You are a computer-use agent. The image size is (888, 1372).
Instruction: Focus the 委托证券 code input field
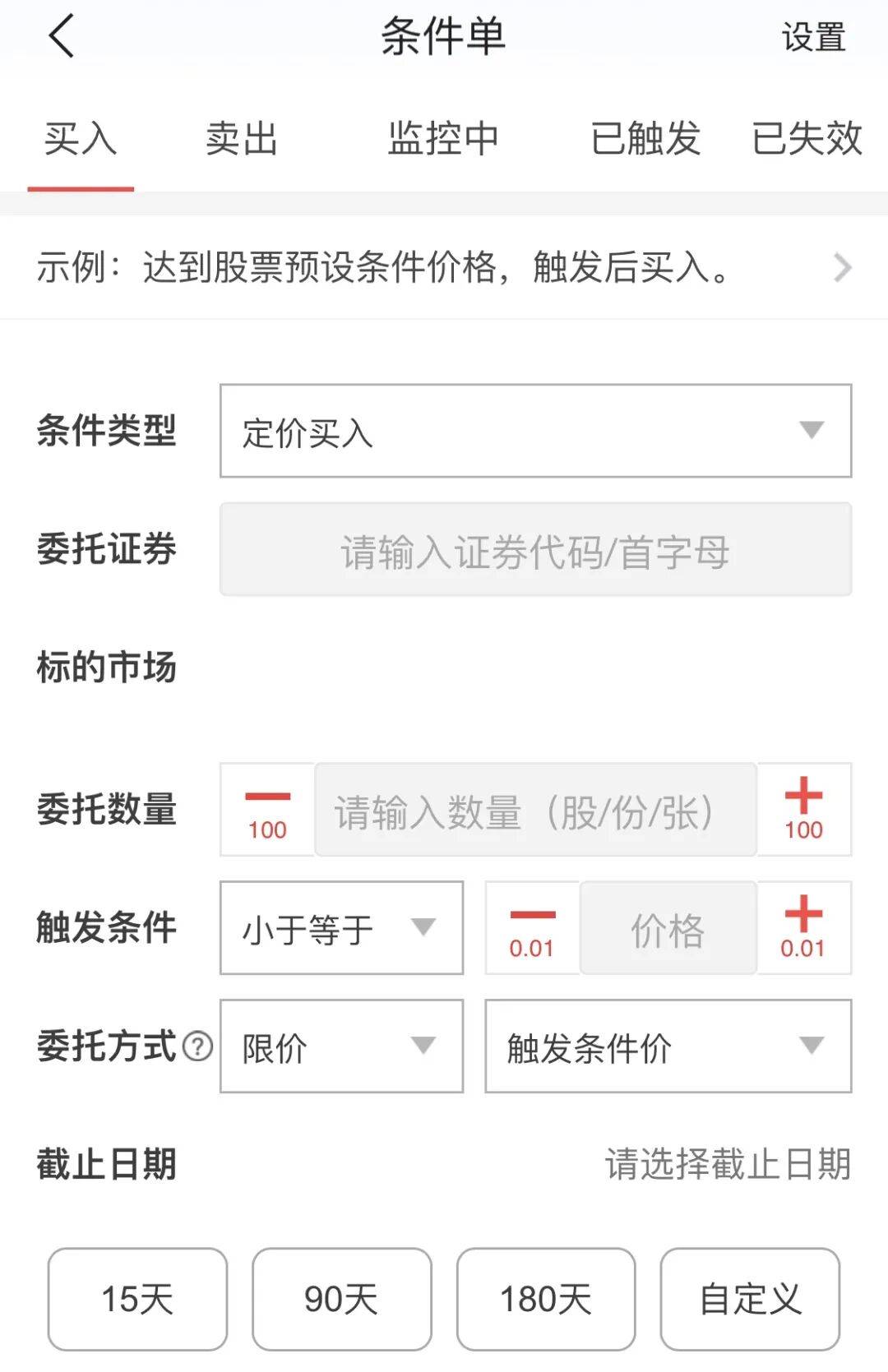point(535,550)
